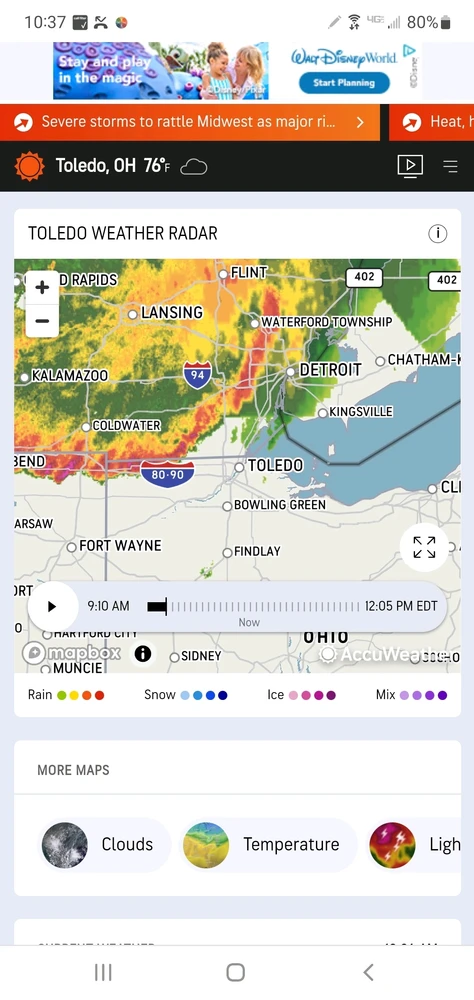
Task: Open the hamburger menu
Action: [450, 166]
